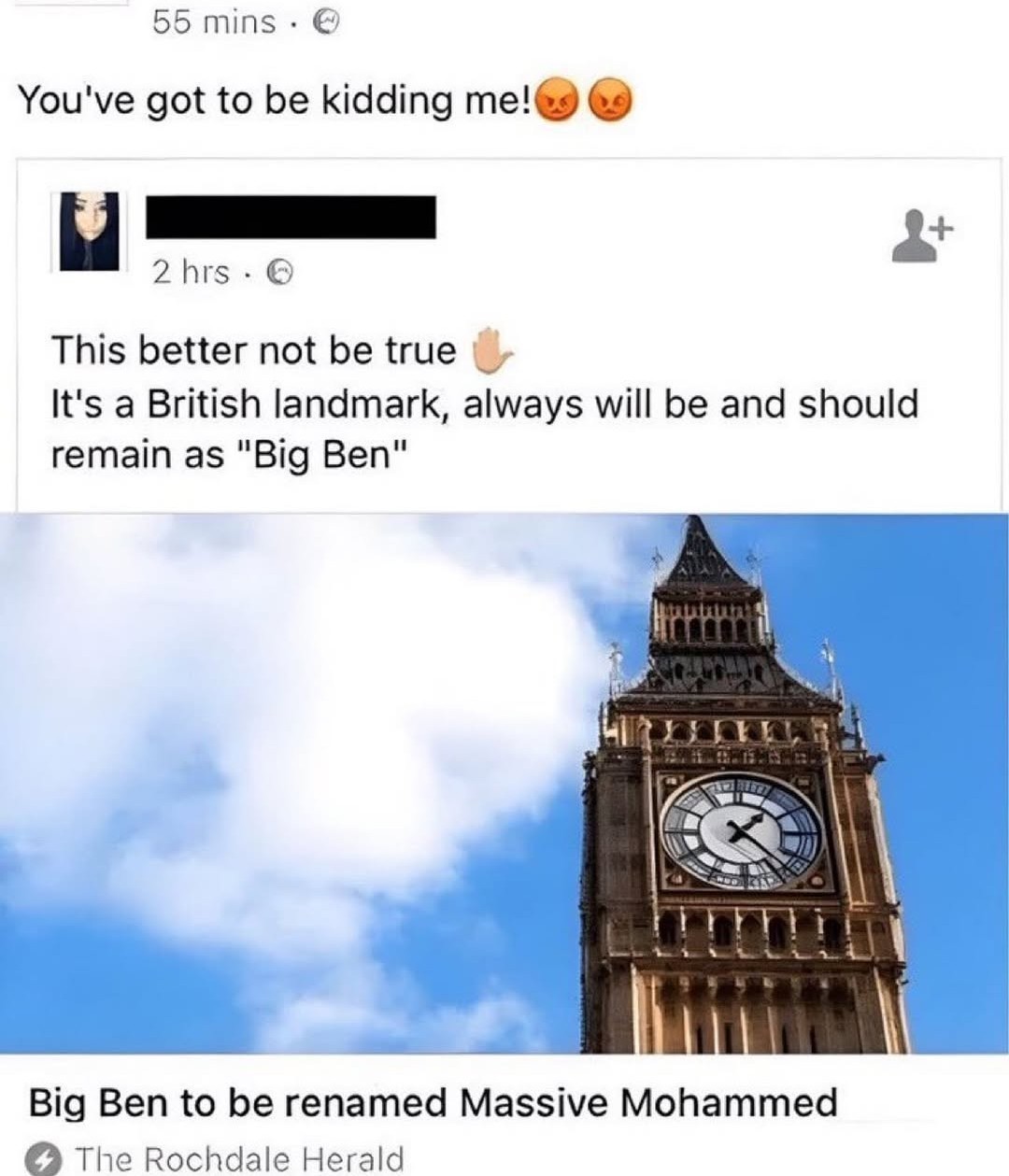1009x1176 pixels.
Task: Click the second angry face emoji
Action: click(612, 98)
